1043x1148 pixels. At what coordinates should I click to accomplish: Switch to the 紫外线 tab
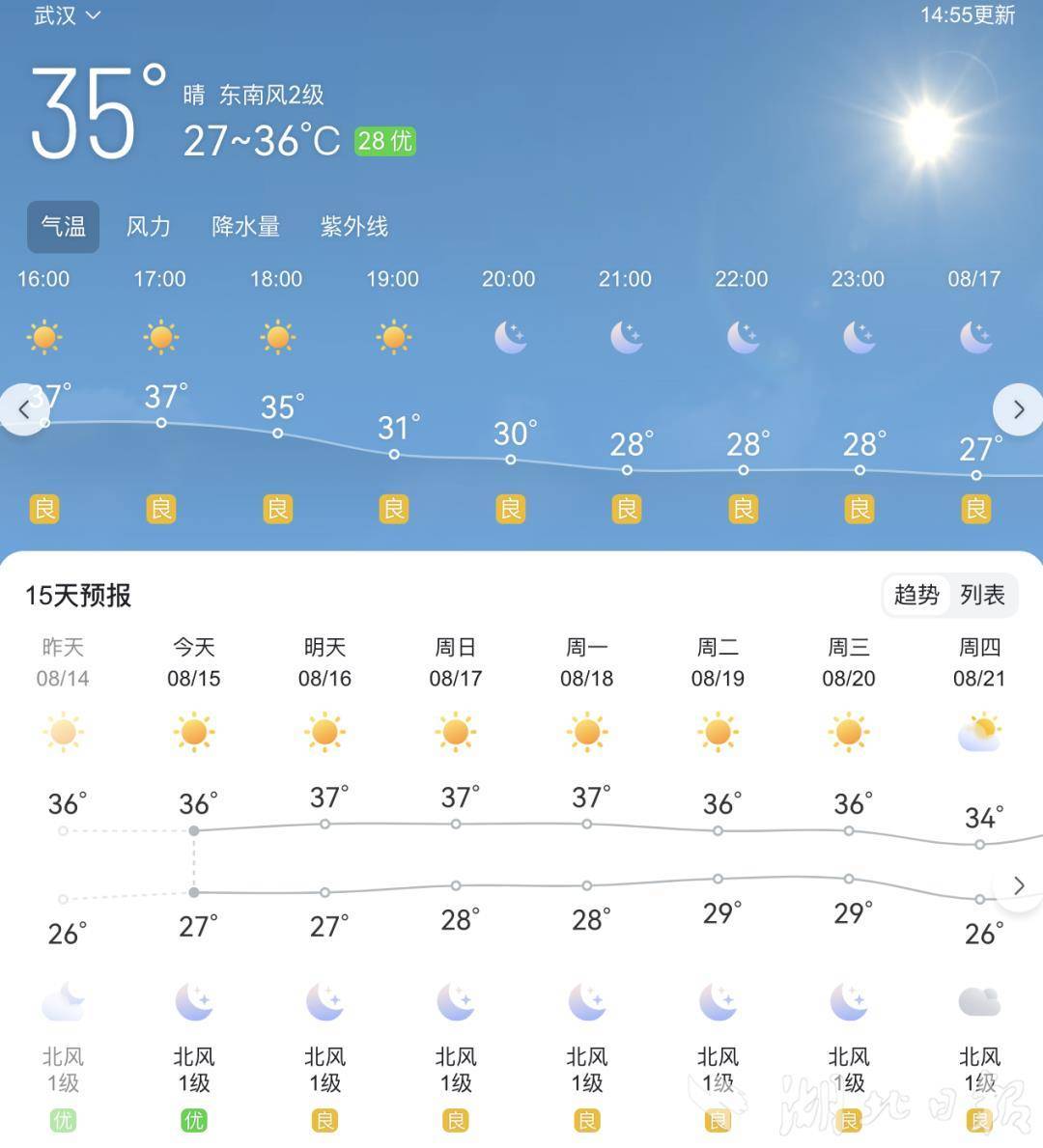[353, 227]
